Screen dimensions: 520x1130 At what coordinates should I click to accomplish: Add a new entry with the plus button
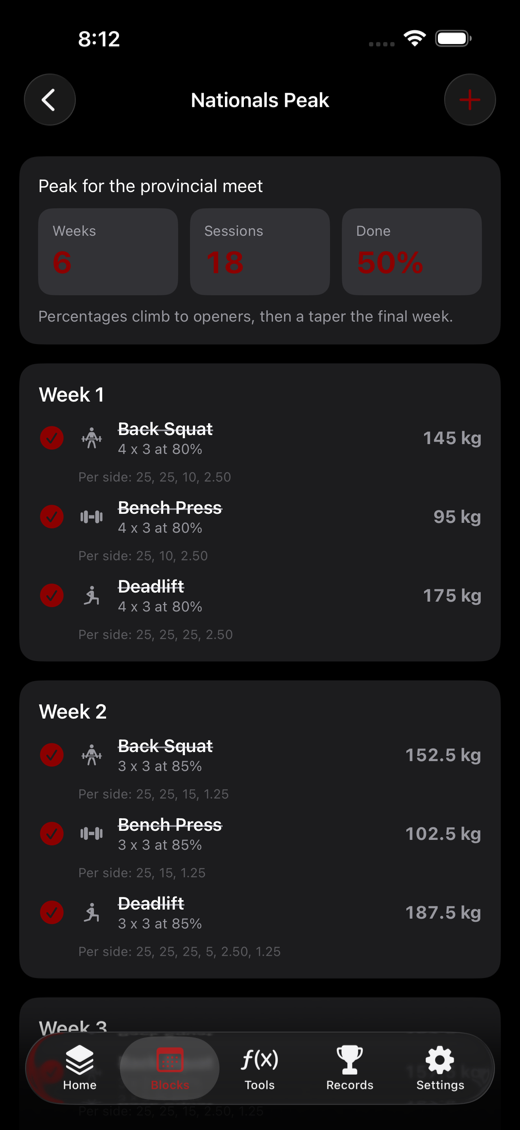click(x=470, y=100)
